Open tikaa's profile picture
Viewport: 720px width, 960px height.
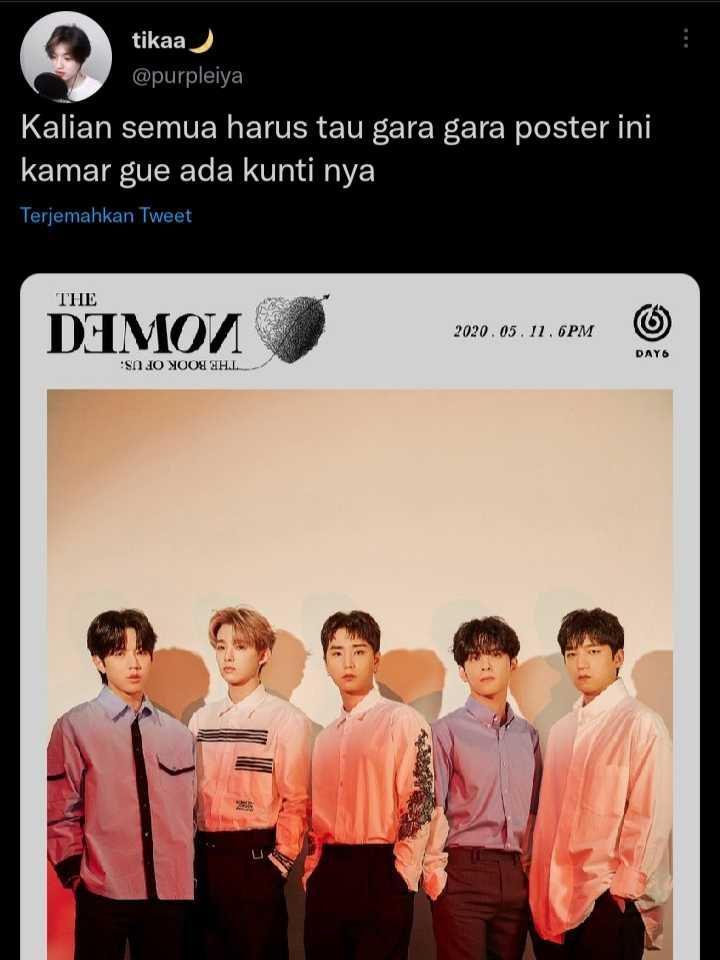click(x=66, y=58)
